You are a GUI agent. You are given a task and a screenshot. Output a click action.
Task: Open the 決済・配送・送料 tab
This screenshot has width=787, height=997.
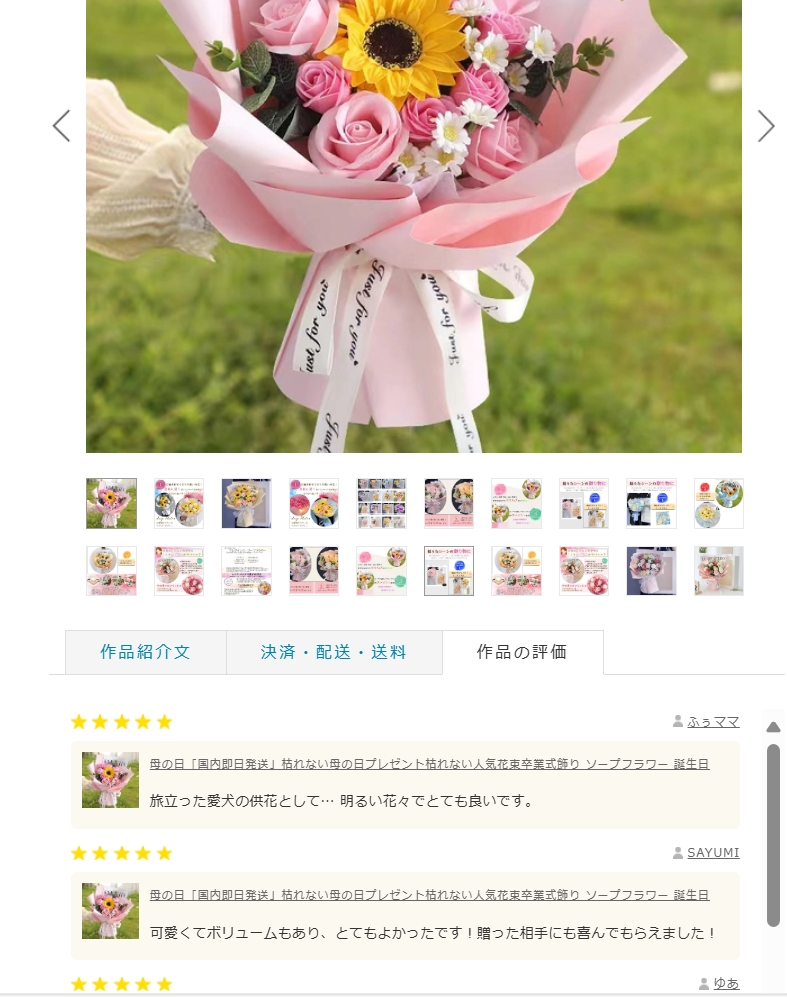coord(334,652)
